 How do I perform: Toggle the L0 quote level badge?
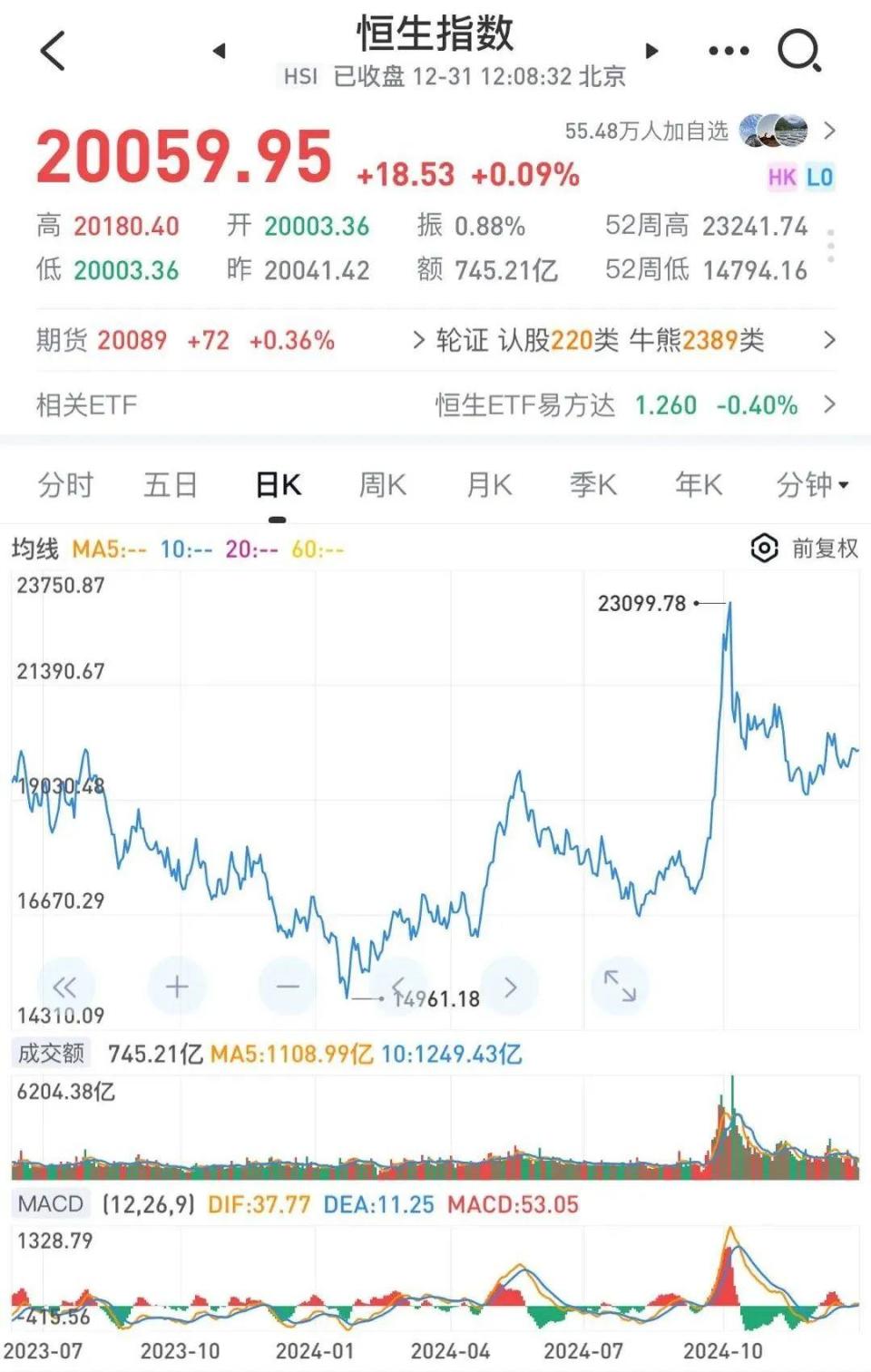[819, 178]
